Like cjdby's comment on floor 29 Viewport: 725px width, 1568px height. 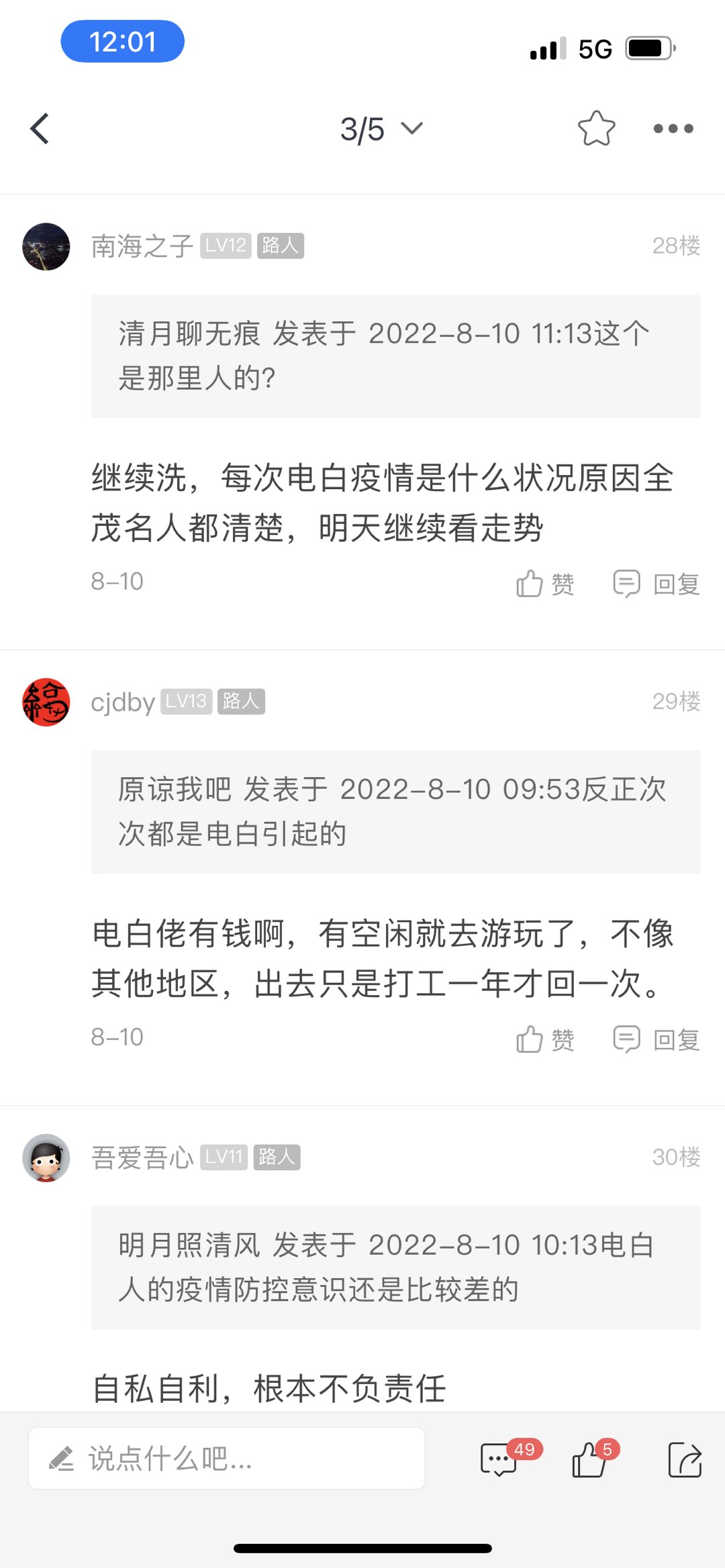coord(544,1039)
